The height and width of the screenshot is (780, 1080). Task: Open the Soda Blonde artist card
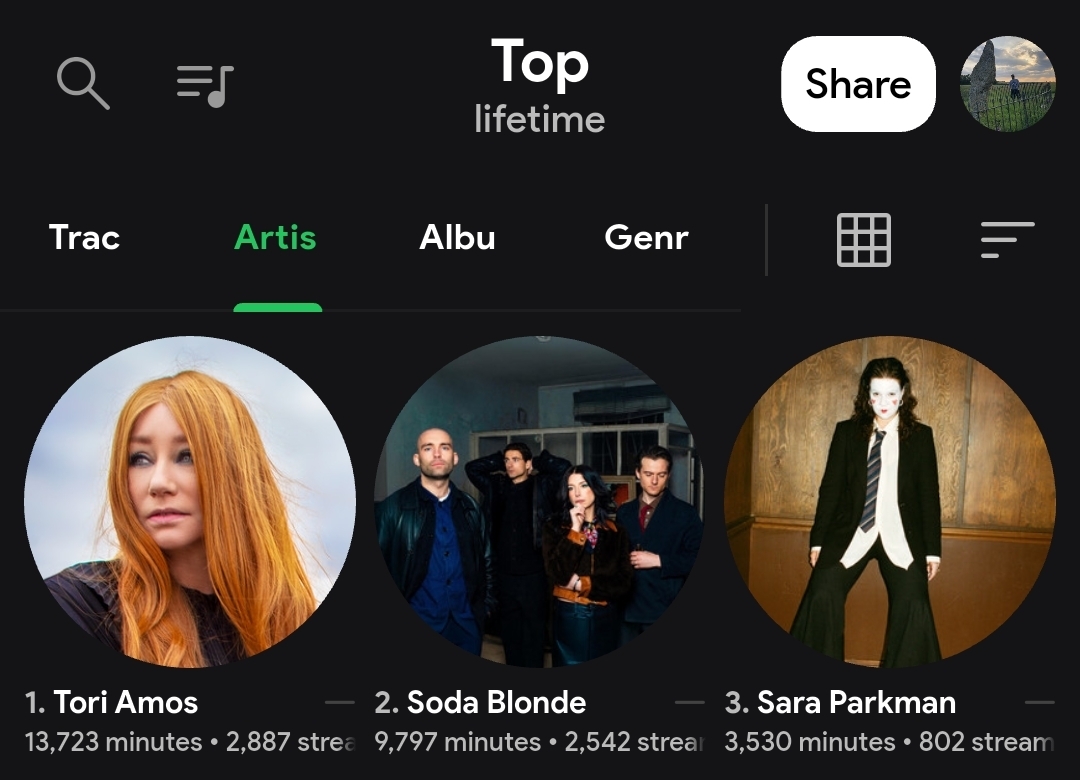[540, 502]
